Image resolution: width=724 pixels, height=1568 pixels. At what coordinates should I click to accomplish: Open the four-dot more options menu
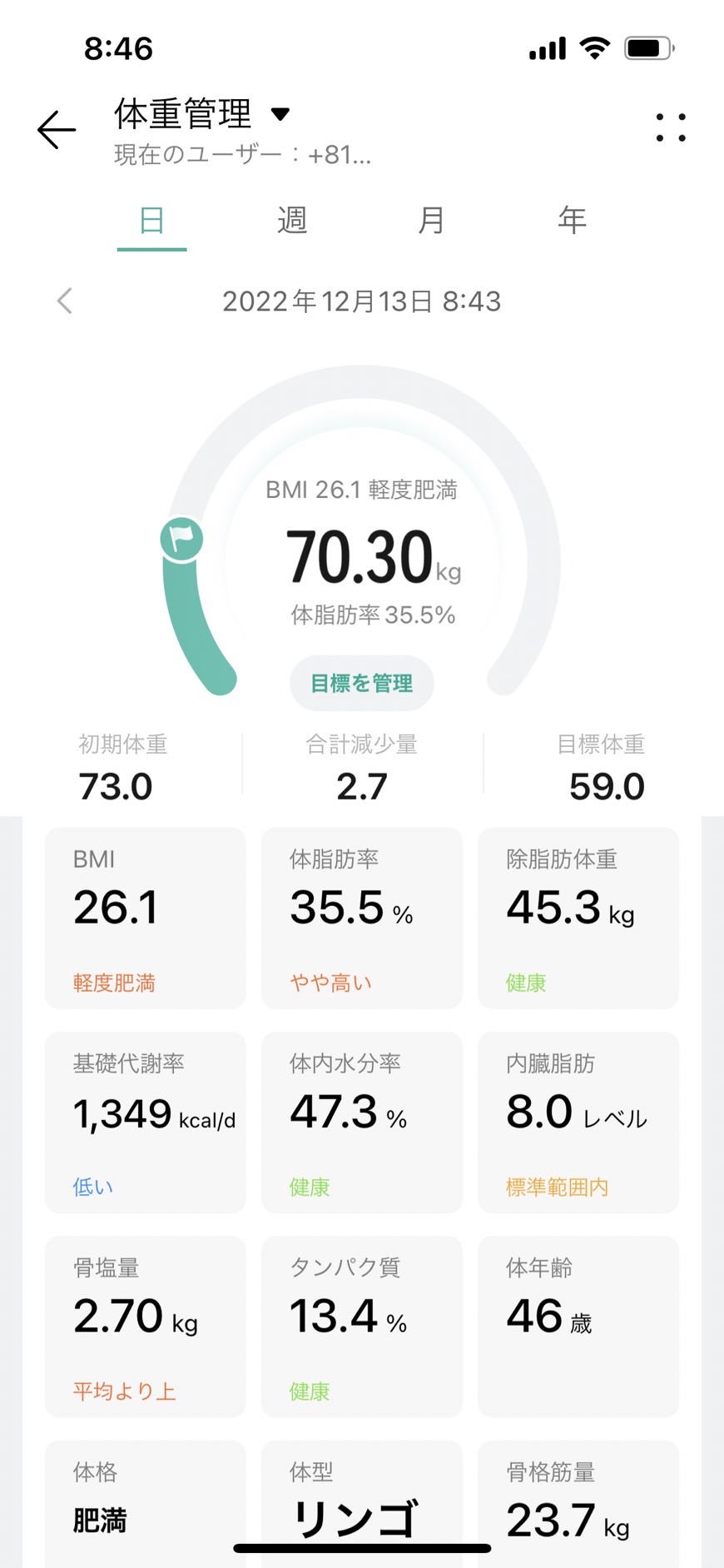tap(671, 127)
